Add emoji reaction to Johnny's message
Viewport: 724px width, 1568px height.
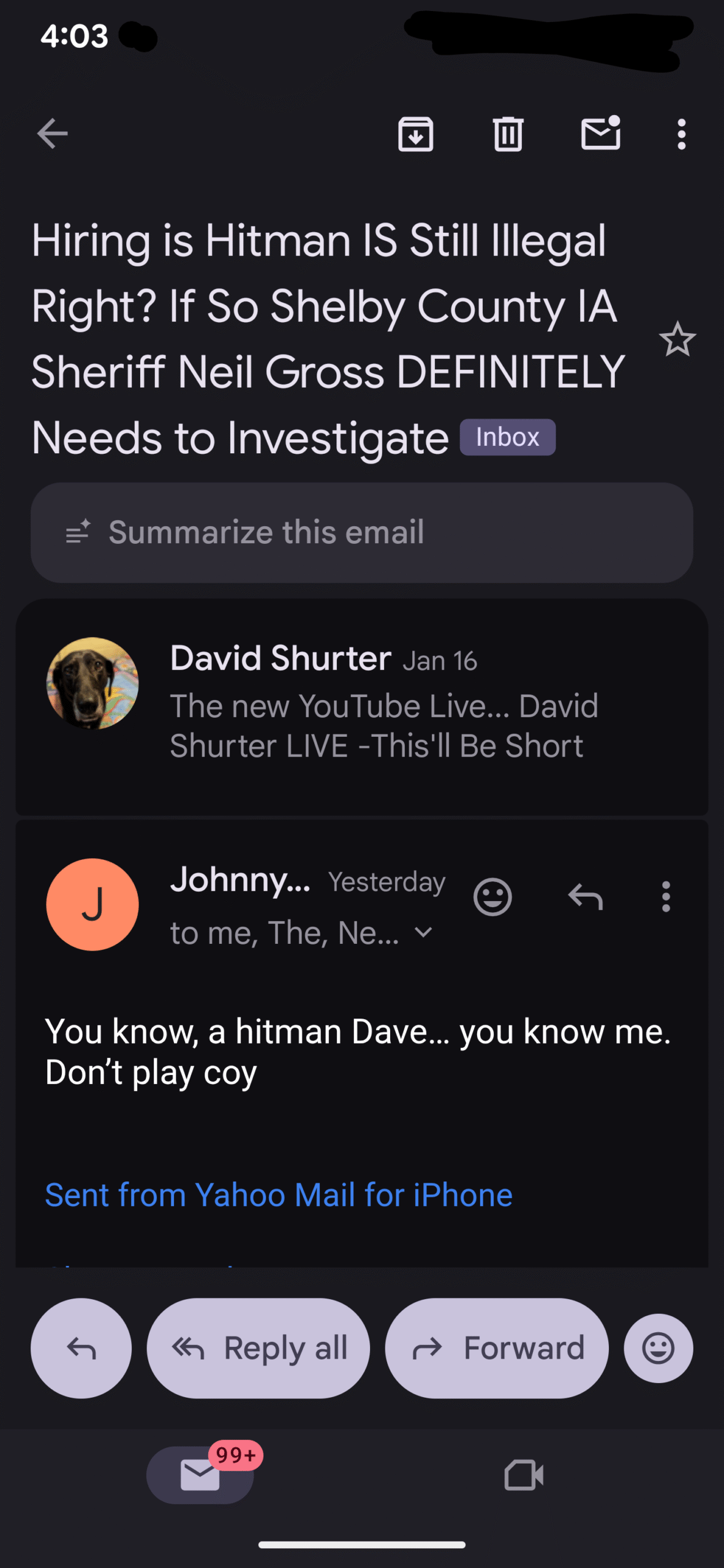[x=492, y=897]
